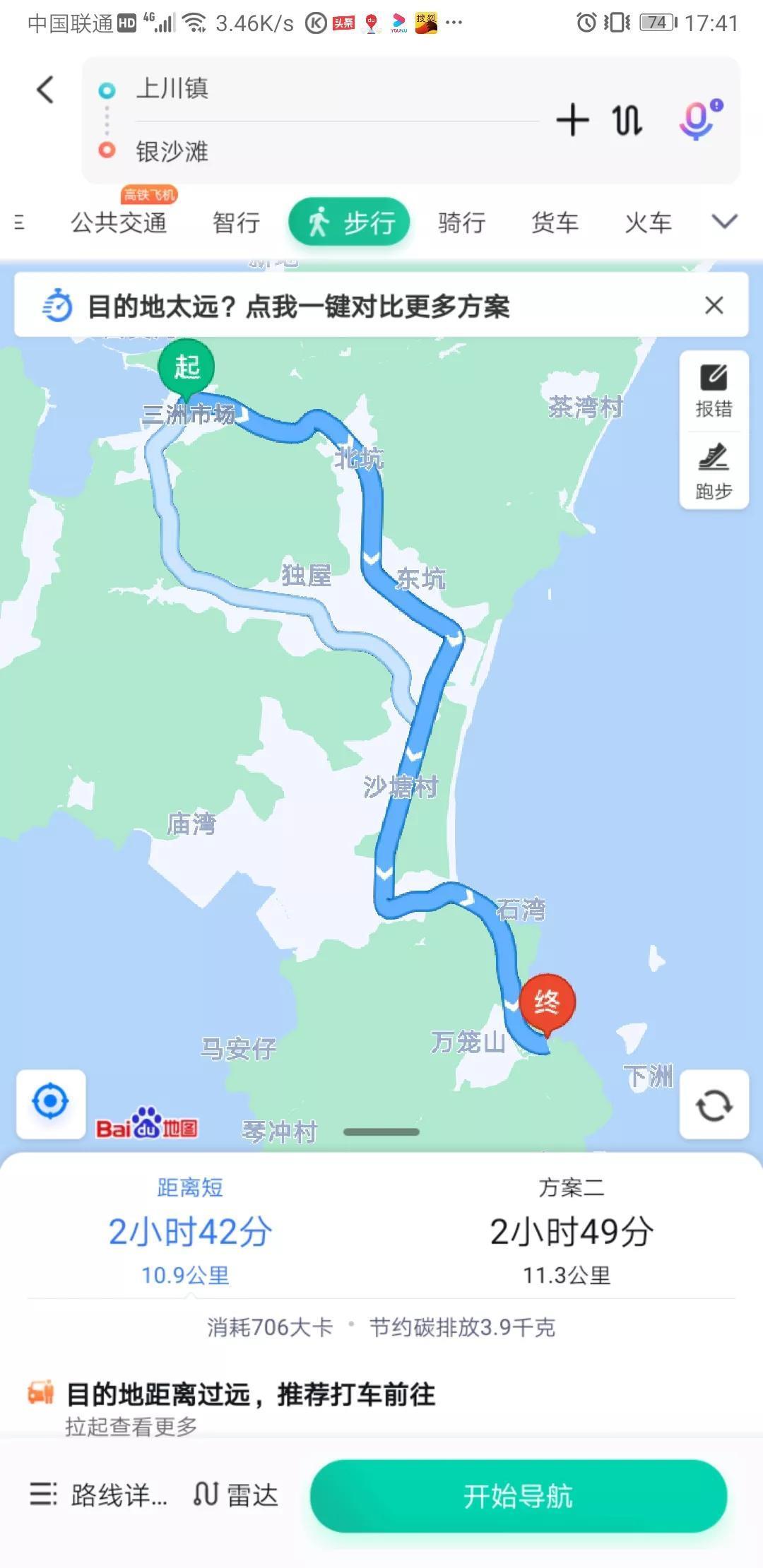Open 跑步 running mode
763x1568 pixels.
tap(714, 471)
